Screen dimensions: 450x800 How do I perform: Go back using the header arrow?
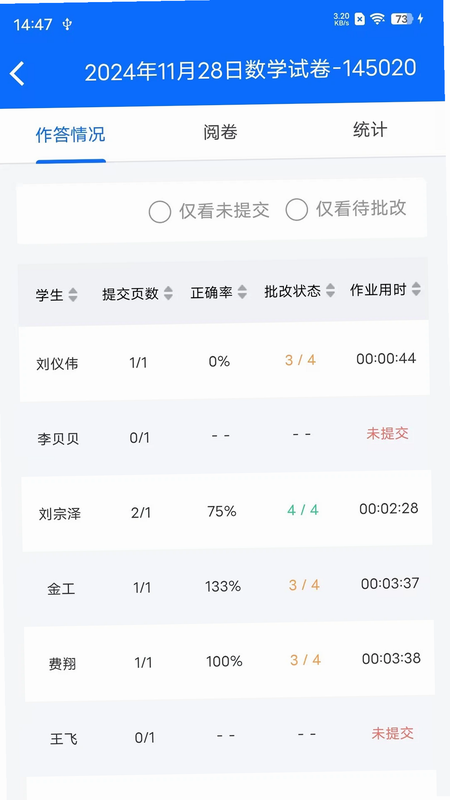tap(17, 73)
